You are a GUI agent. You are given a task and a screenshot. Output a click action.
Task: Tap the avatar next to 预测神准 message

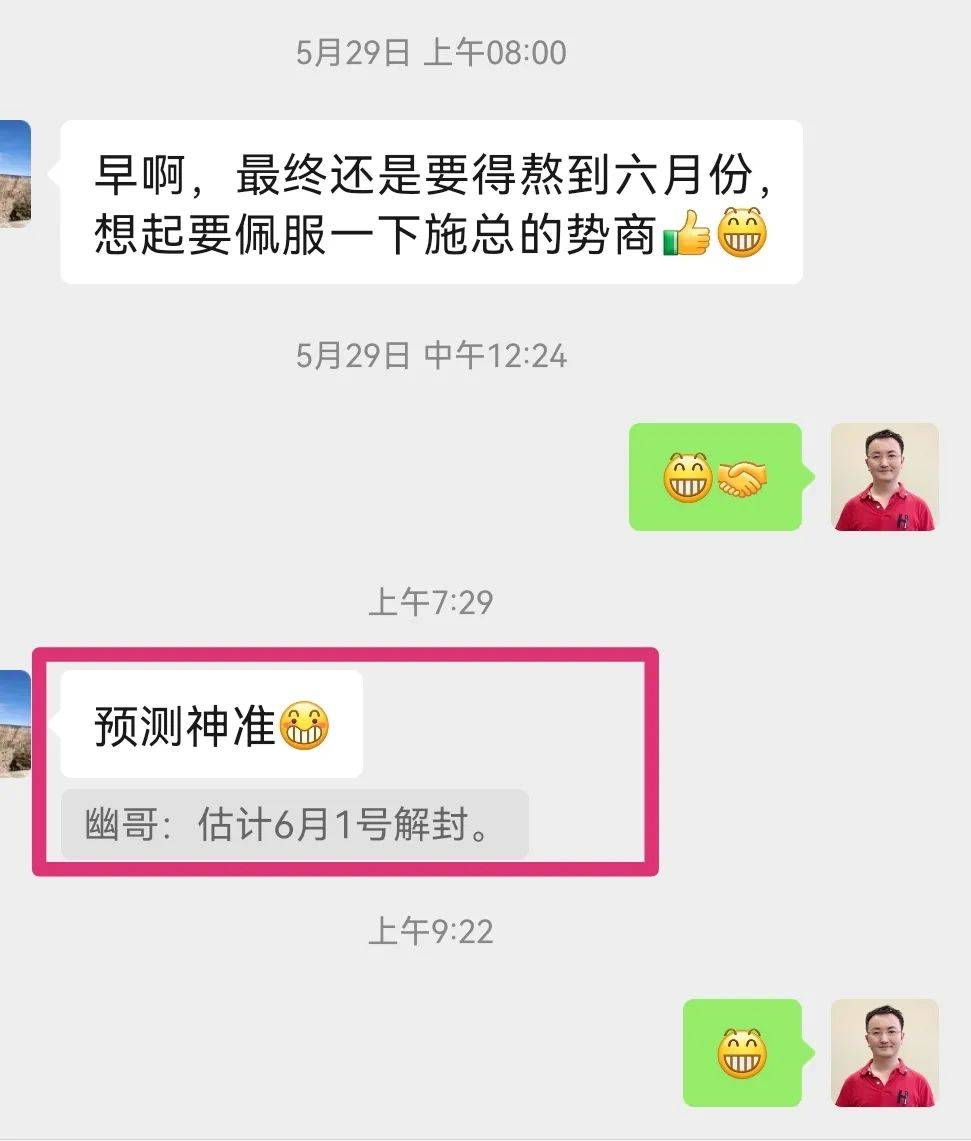(14, 723)
